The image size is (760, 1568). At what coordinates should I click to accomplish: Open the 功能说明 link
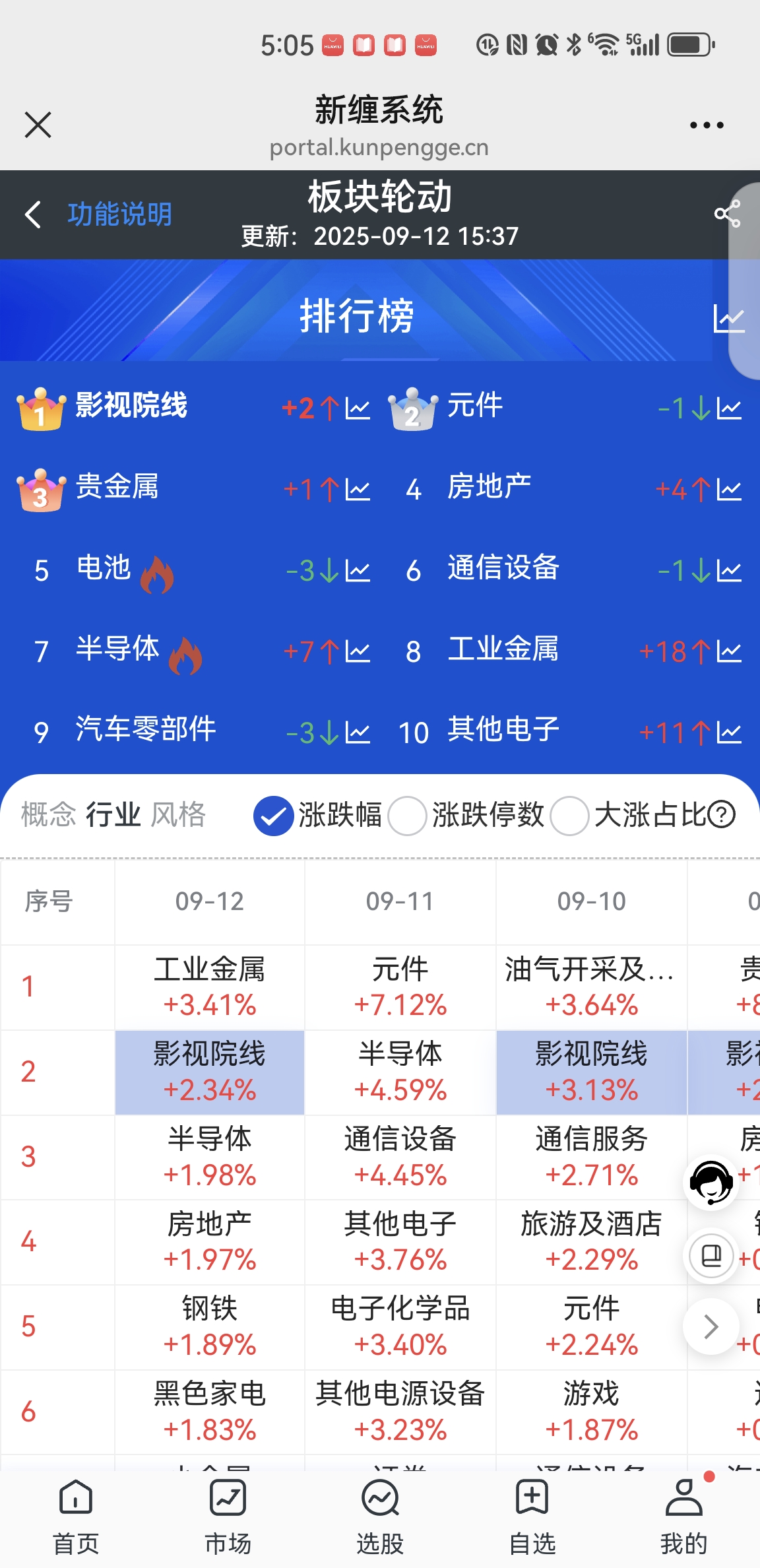coord(119,214)
